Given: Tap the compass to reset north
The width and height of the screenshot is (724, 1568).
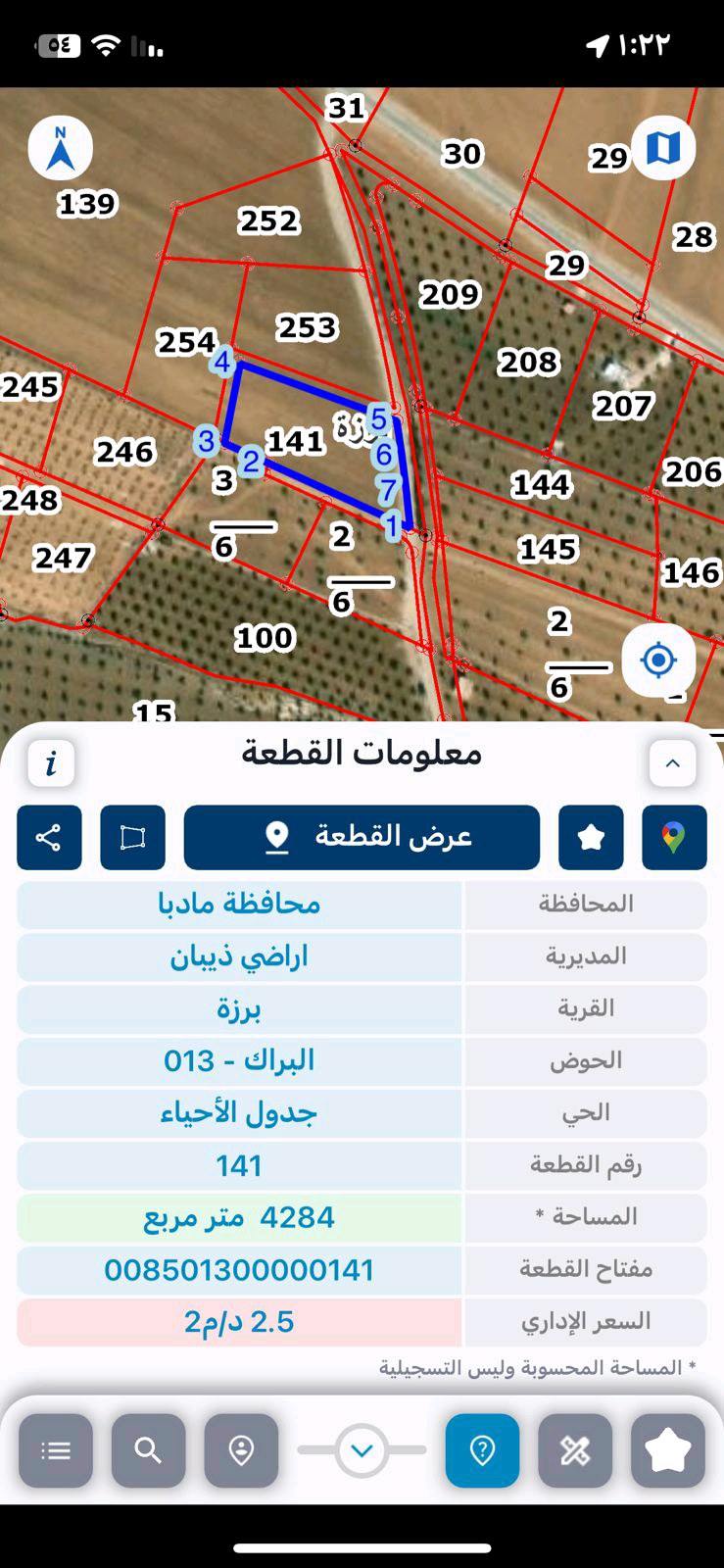Looking at the screenshot, I should [x=61, y=146].
